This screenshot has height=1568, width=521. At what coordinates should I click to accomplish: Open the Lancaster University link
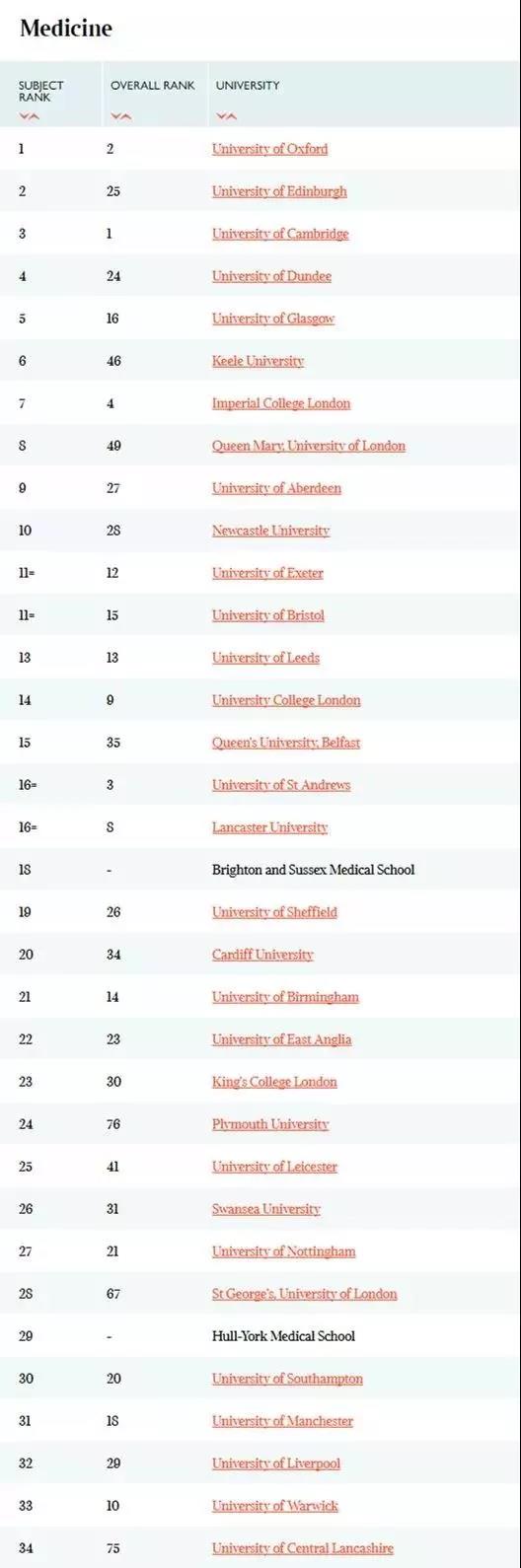(269, 827)
